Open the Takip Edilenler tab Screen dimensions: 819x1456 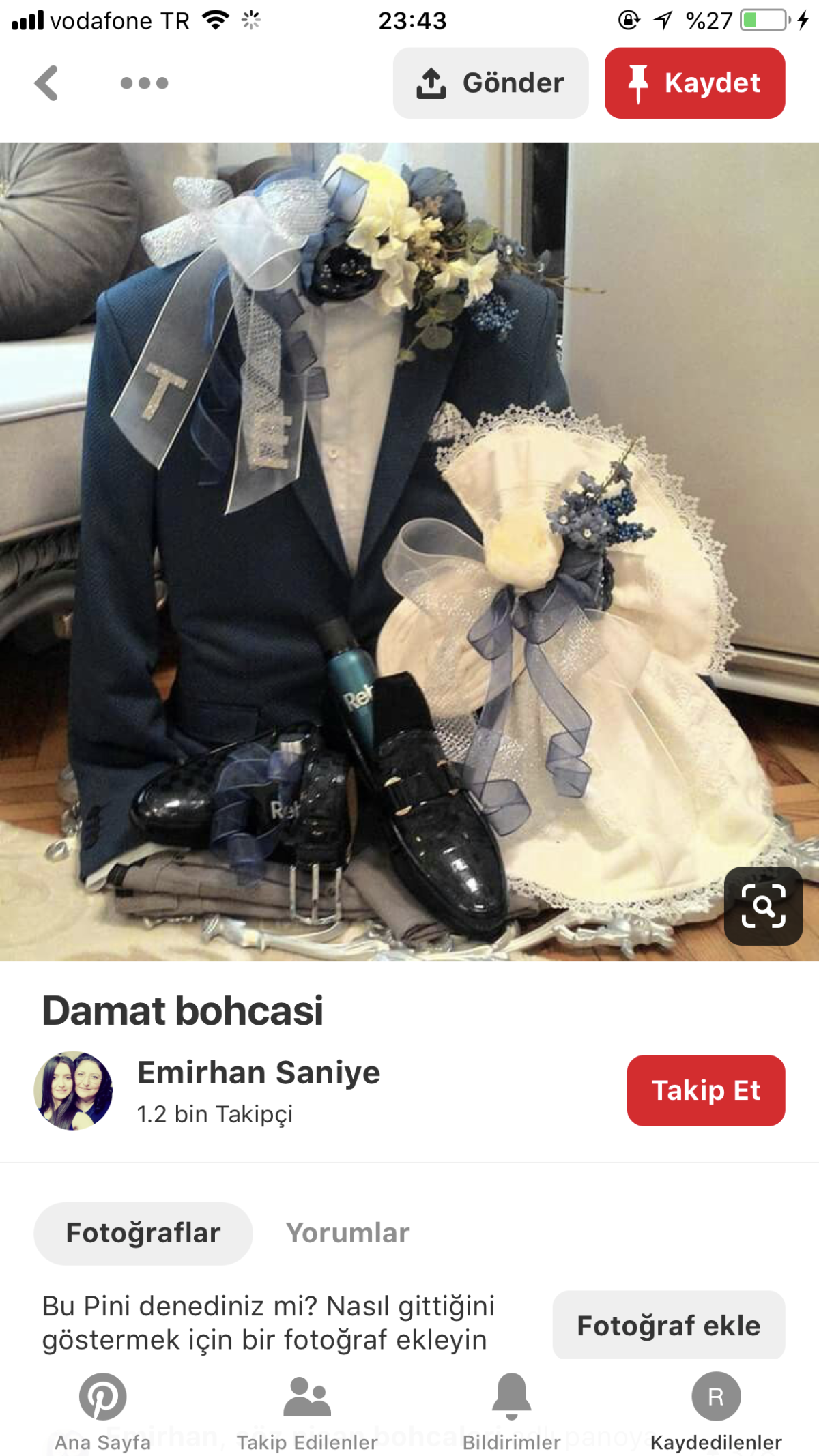307,1411
